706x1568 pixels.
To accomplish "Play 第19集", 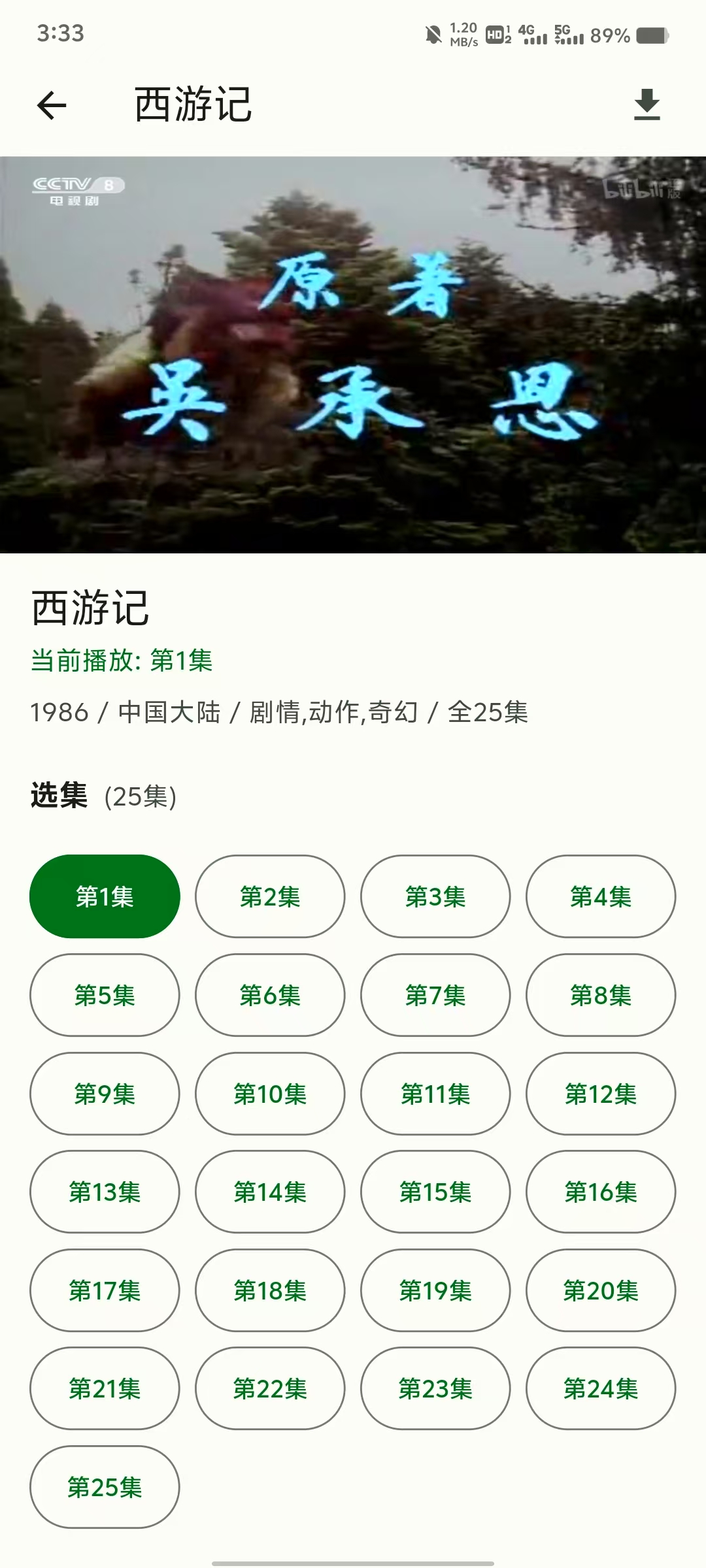I will (435, 1292).
